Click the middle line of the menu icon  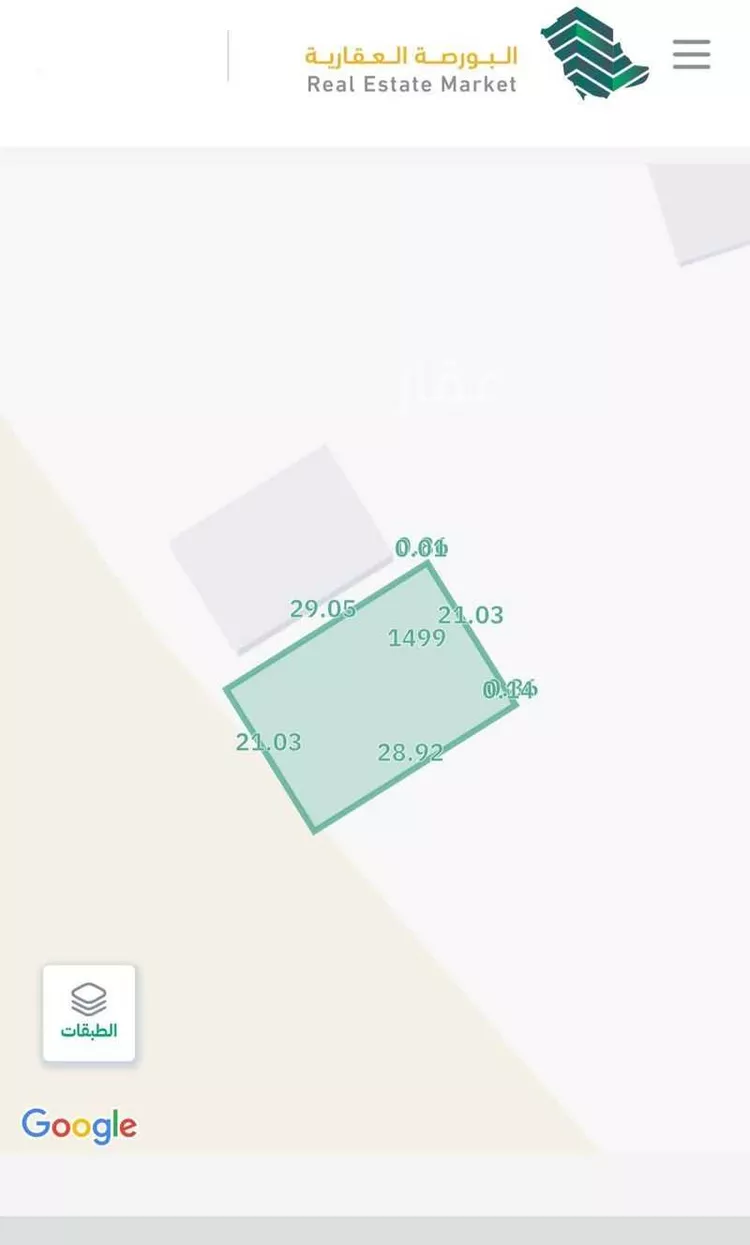(691, 55)
